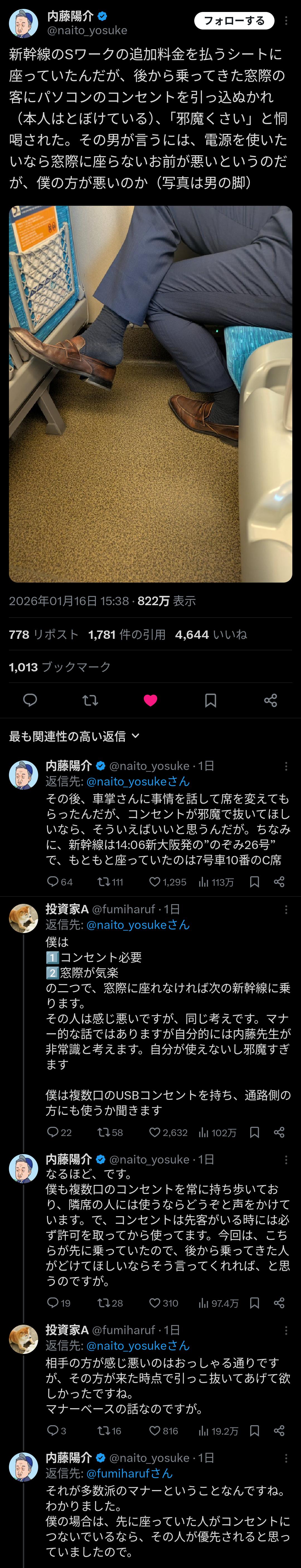Open the @fumiharufさん mention link
The image size is (301, 1568).
[x=129, y=1473]
